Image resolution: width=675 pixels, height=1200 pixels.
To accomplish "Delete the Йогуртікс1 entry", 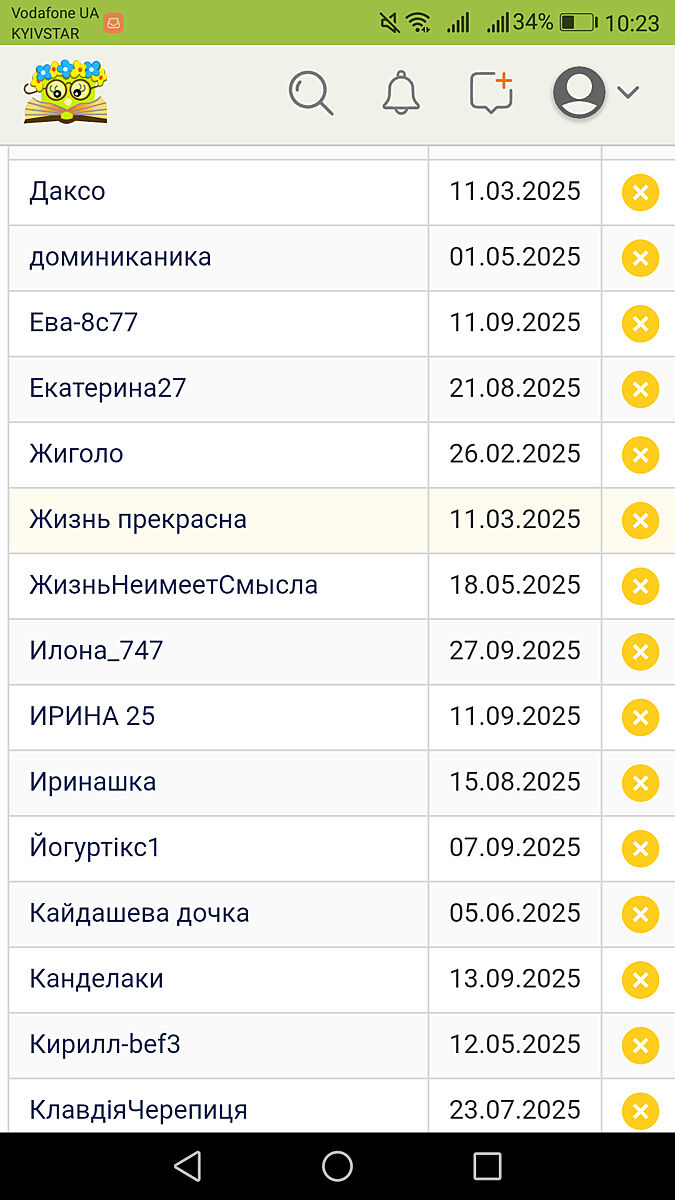I will [x=640, y=849].
